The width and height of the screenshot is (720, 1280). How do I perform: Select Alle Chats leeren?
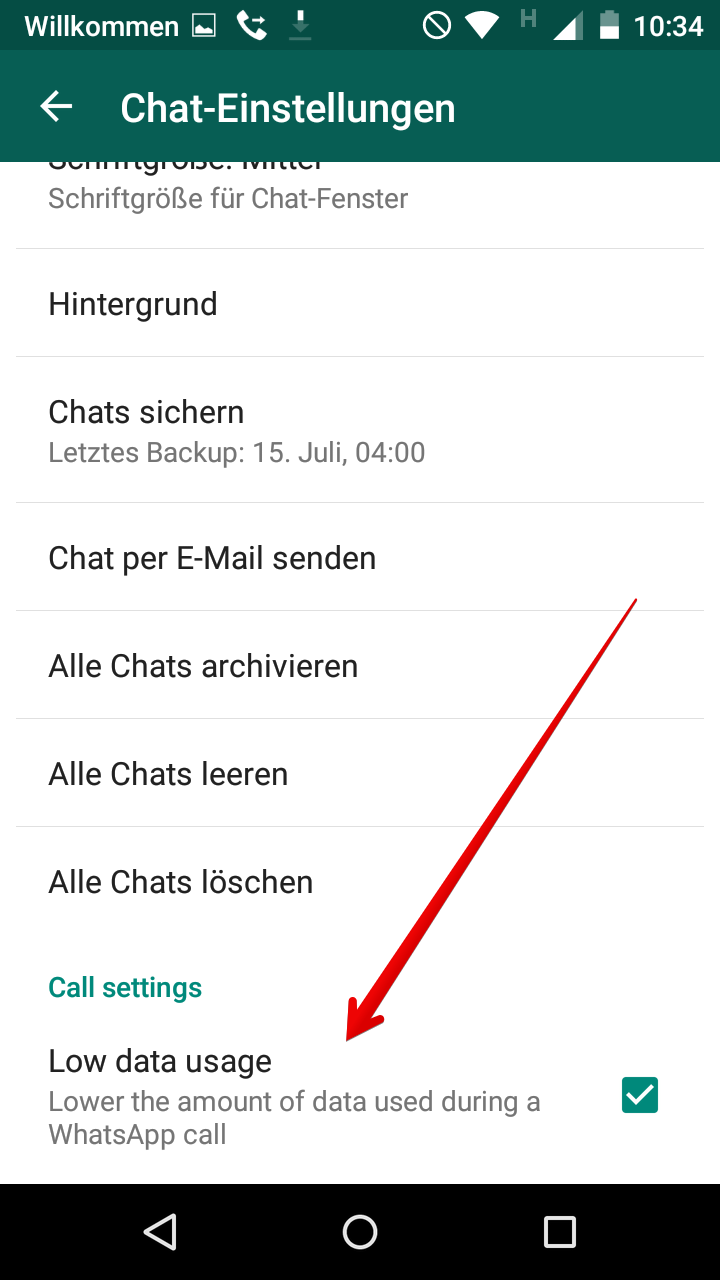[x=360, y=773]
